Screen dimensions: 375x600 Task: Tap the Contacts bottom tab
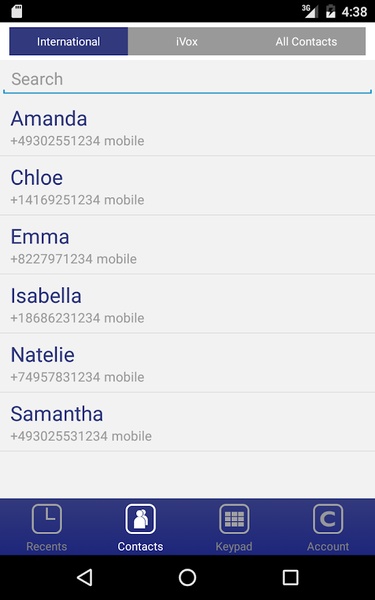point(140,527)
